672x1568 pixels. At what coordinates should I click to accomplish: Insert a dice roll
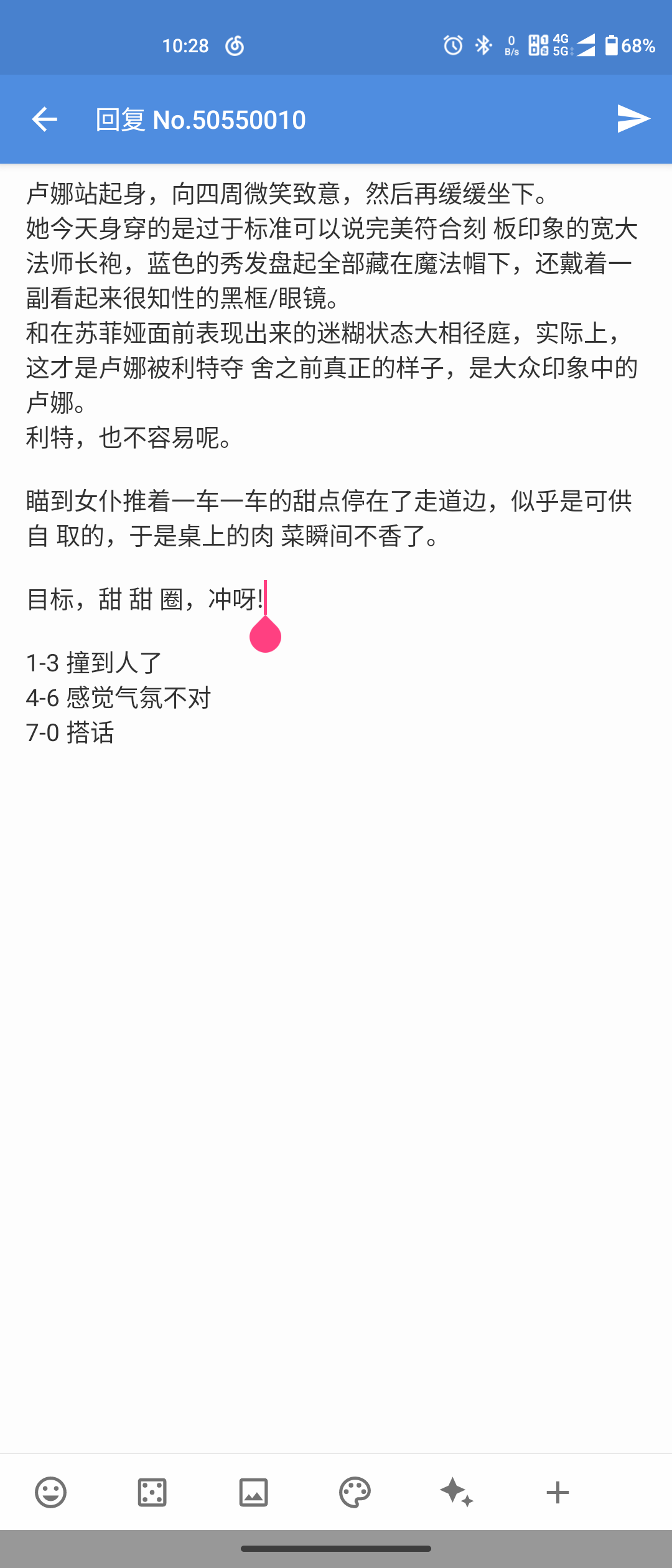152,1492
